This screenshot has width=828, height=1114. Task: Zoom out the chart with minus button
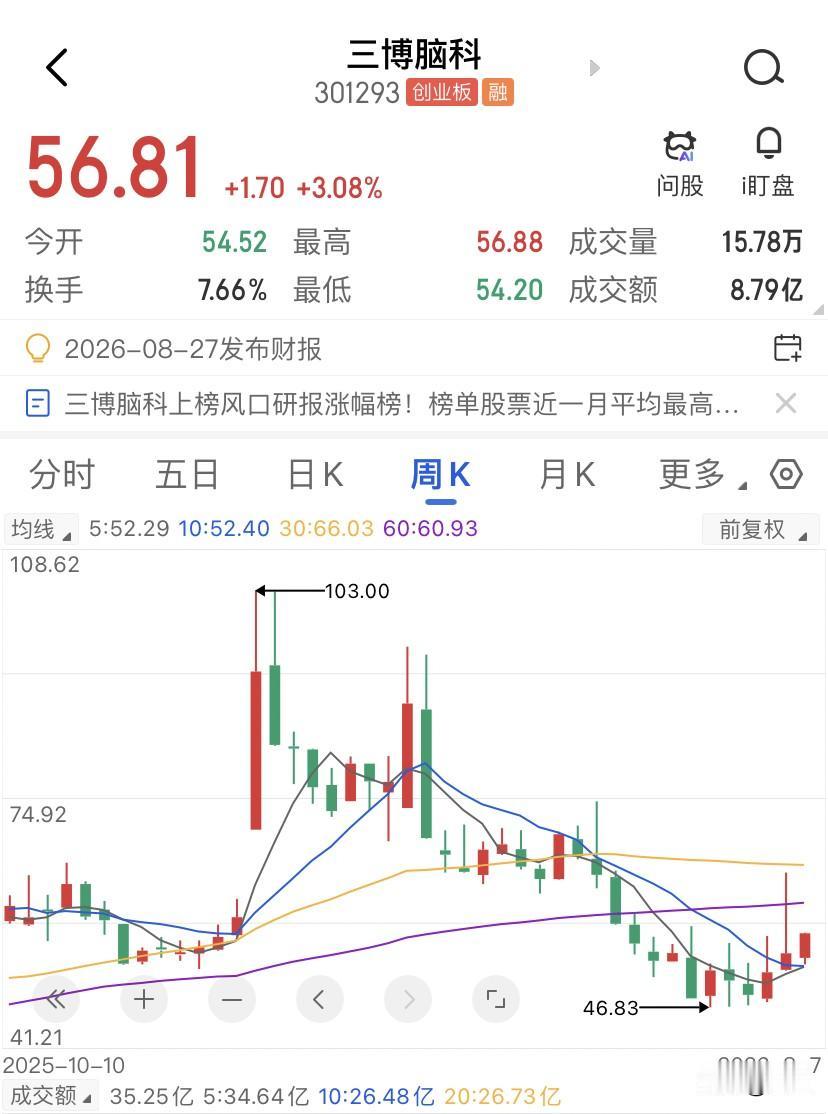pyautogui.click(x=232, y=1000)
